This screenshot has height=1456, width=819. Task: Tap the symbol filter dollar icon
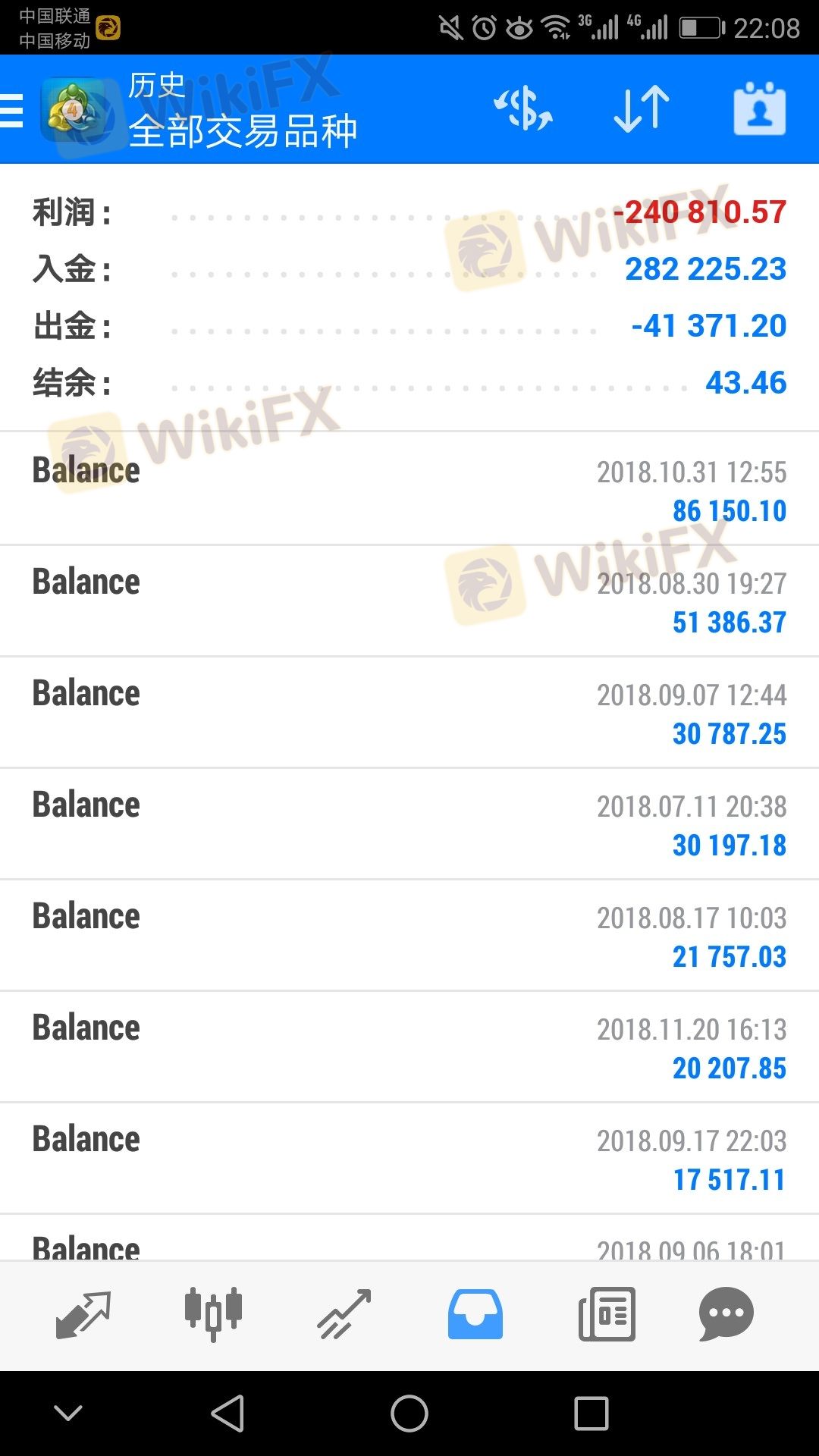(x=523, y=108)
